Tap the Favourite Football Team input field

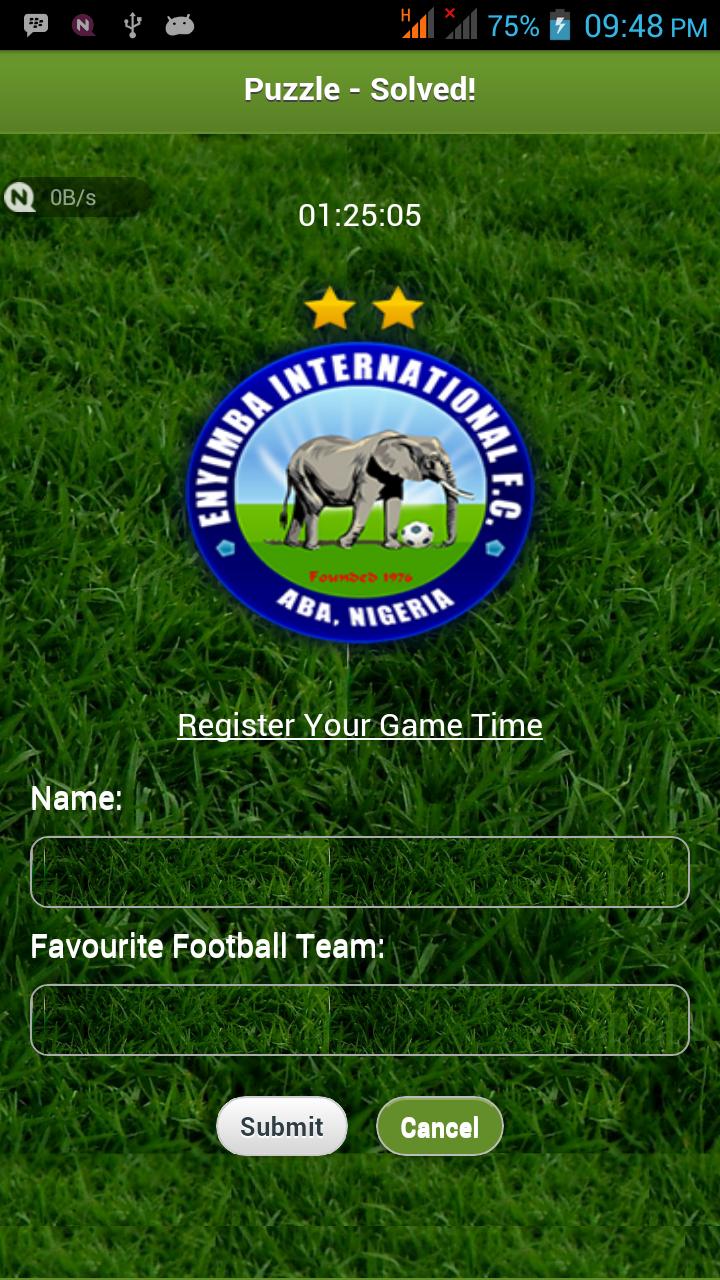click(359, 1018)
